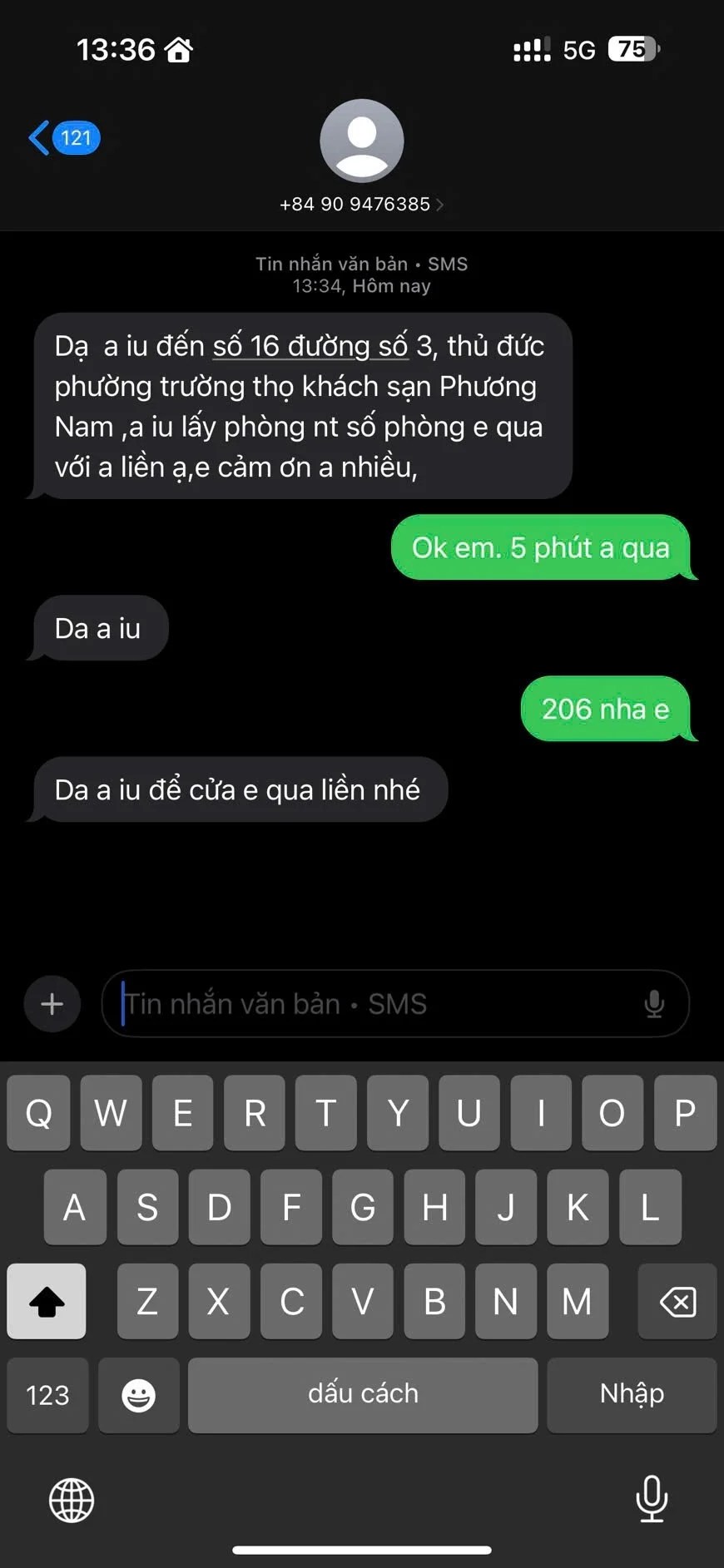724x1568 pixels.
Task: Tap the shift key on the keyboard
Action: point(47,1301)
